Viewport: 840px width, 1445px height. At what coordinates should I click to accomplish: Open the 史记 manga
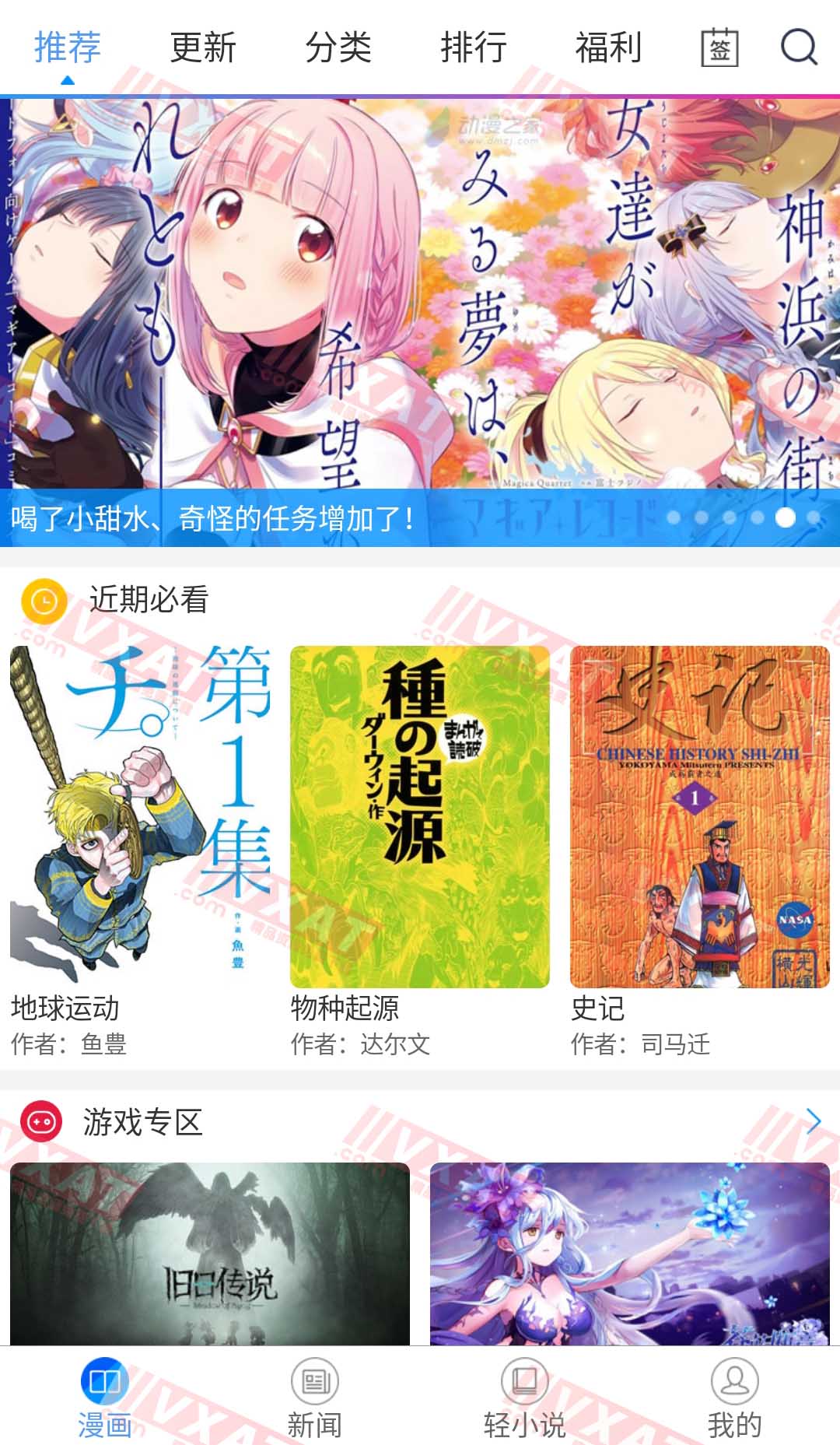click(x=700, y=817)
